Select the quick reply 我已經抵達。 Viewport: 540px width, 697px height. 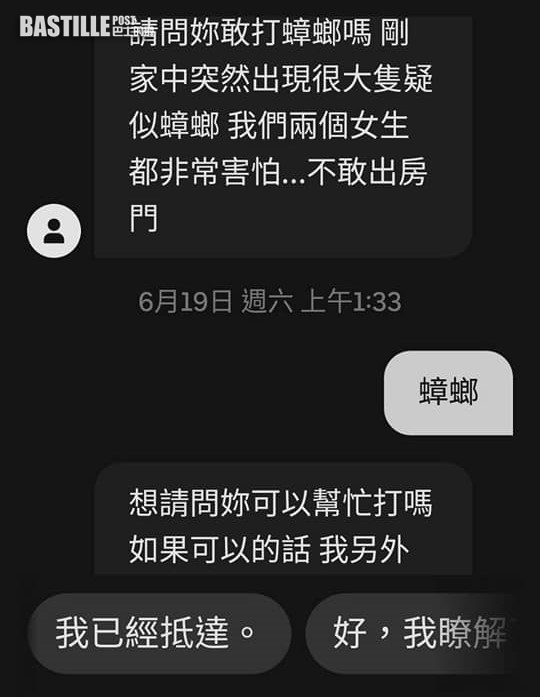tap(160, 633)
